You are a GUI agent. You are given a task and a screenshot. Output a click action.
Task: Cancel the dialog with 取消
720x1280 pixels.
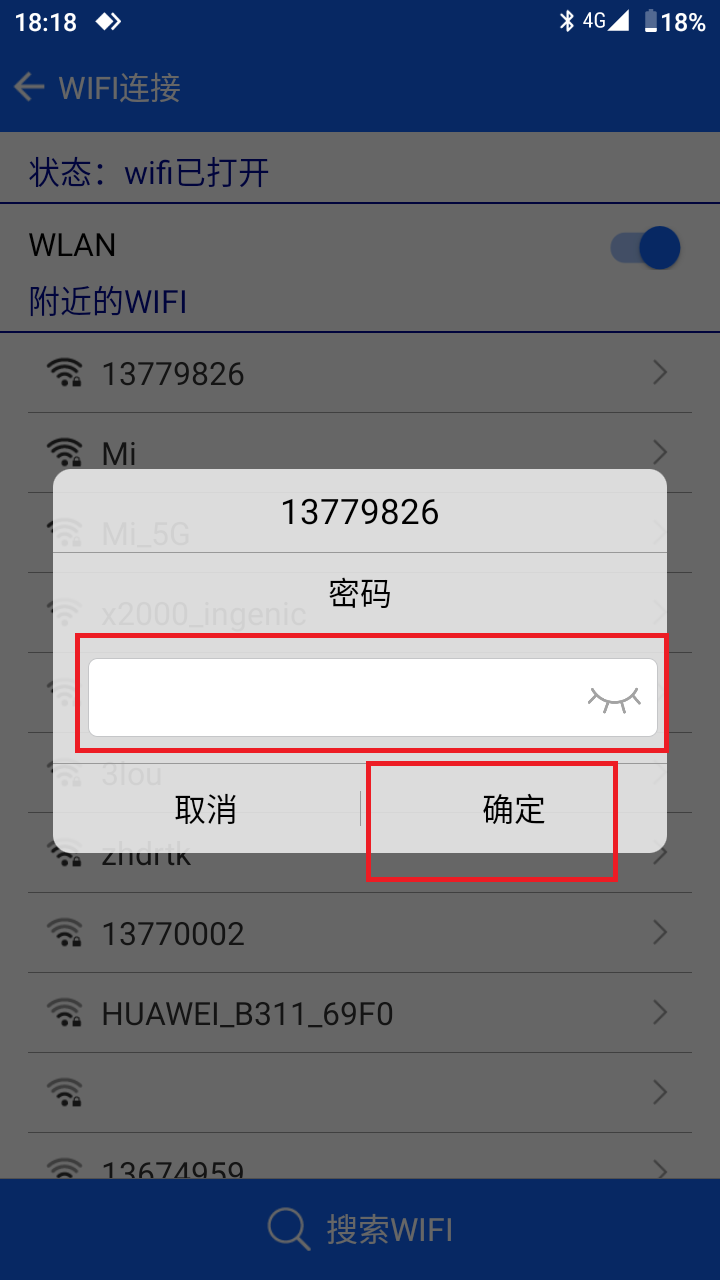pyautogui.click(x=206, y=809)
